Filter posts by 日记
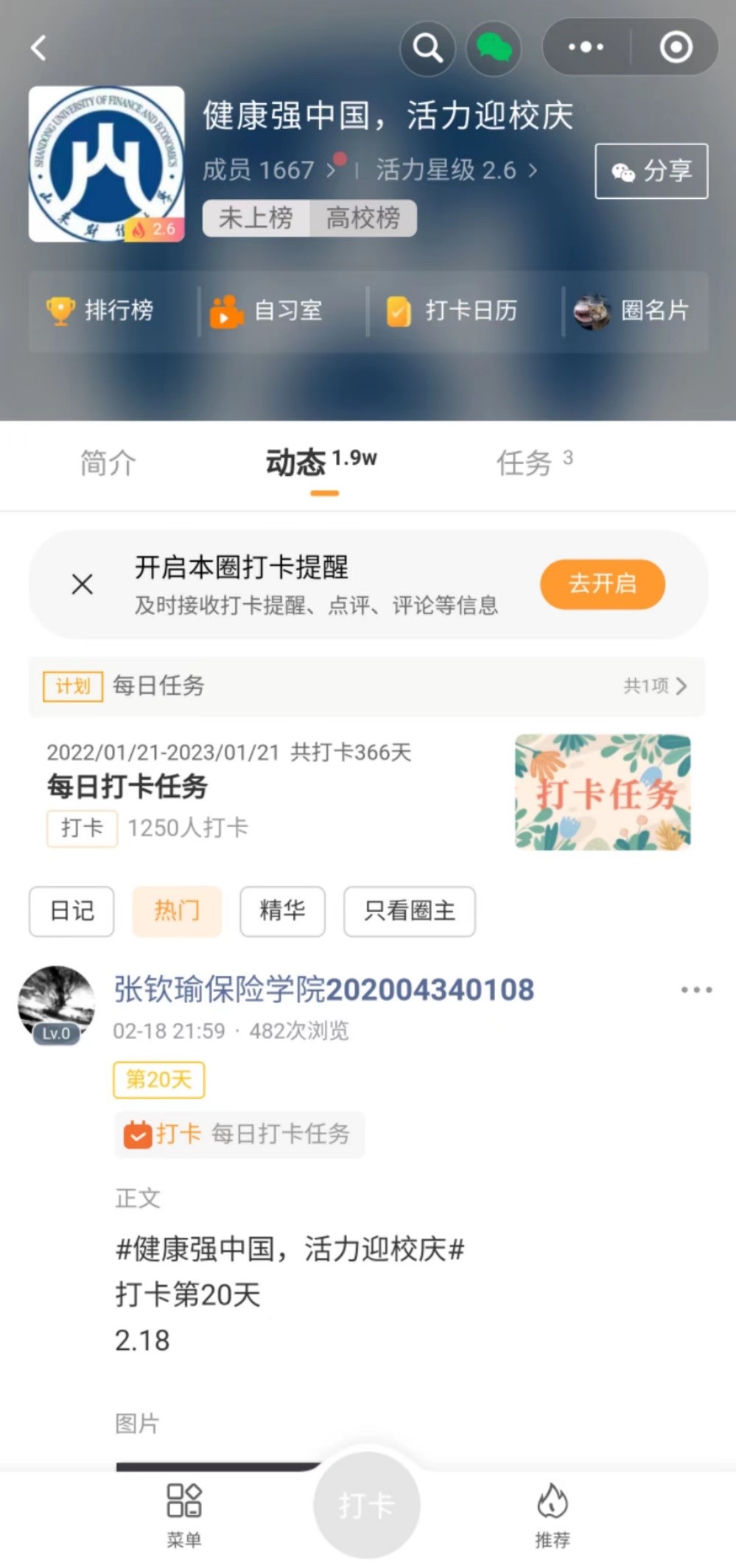The image size is (736, 1568). (71, 912)
